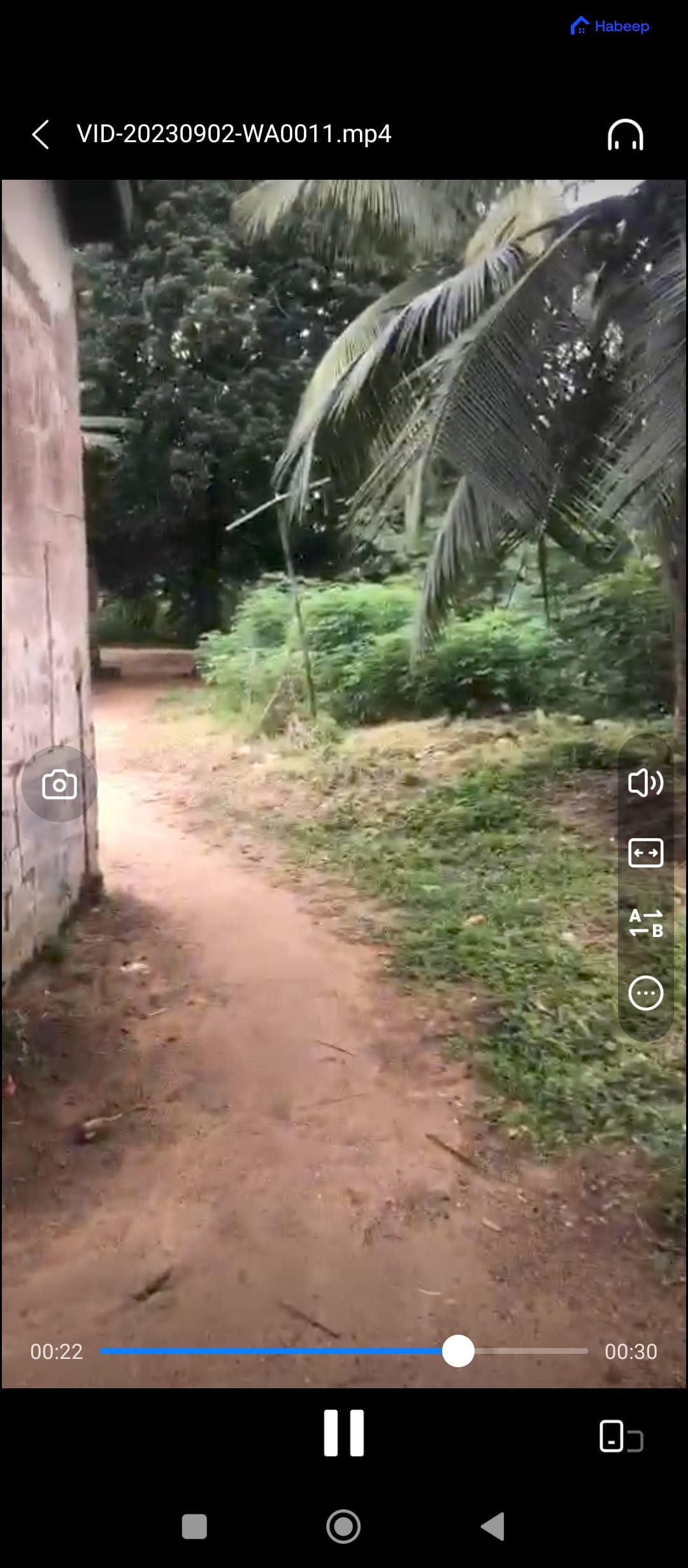Go back from the video player
688x1568 pixels.
pyautogui.click(x=41, y=134)
